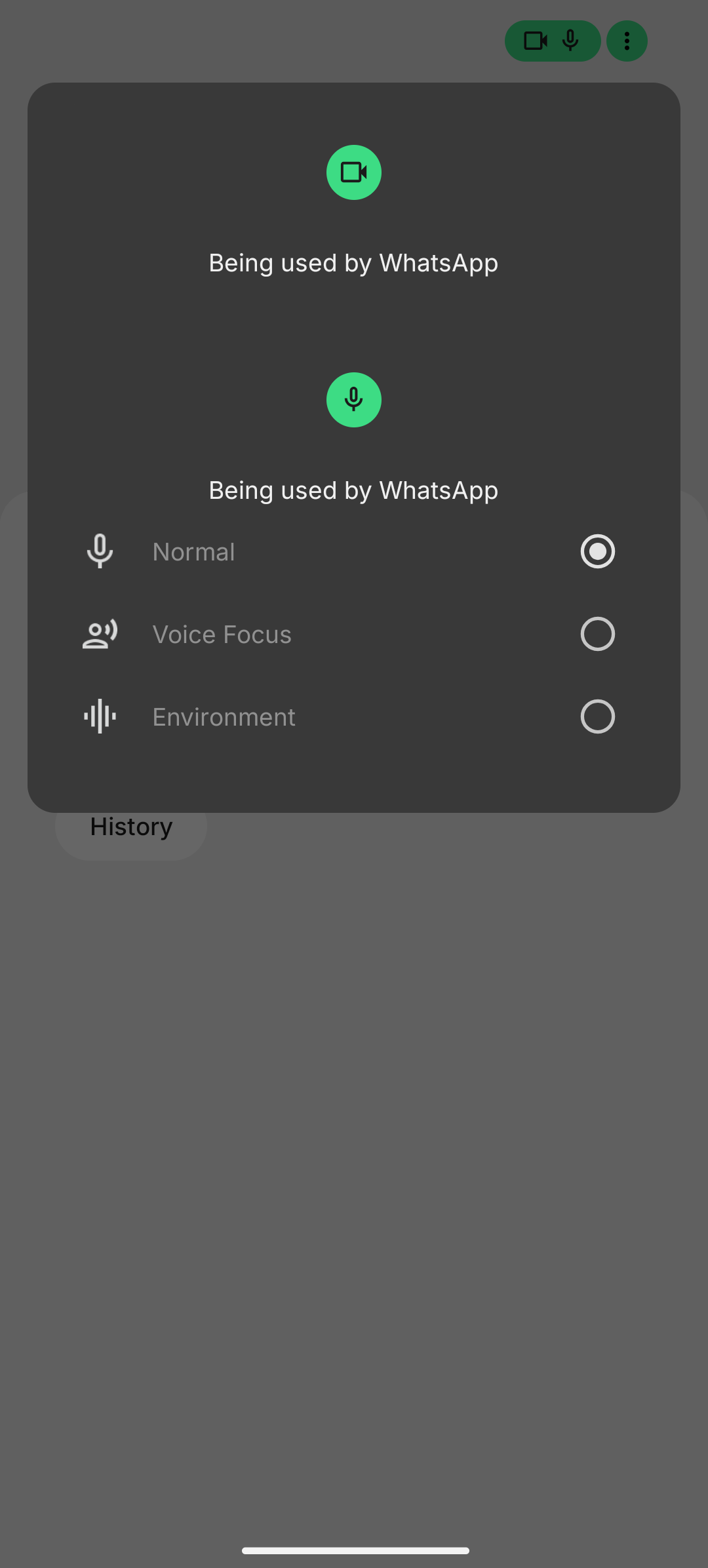This screenshot has height=1568, width=708.
Task: Select the Normal microphone mode
Action: [x=597, y=551]
